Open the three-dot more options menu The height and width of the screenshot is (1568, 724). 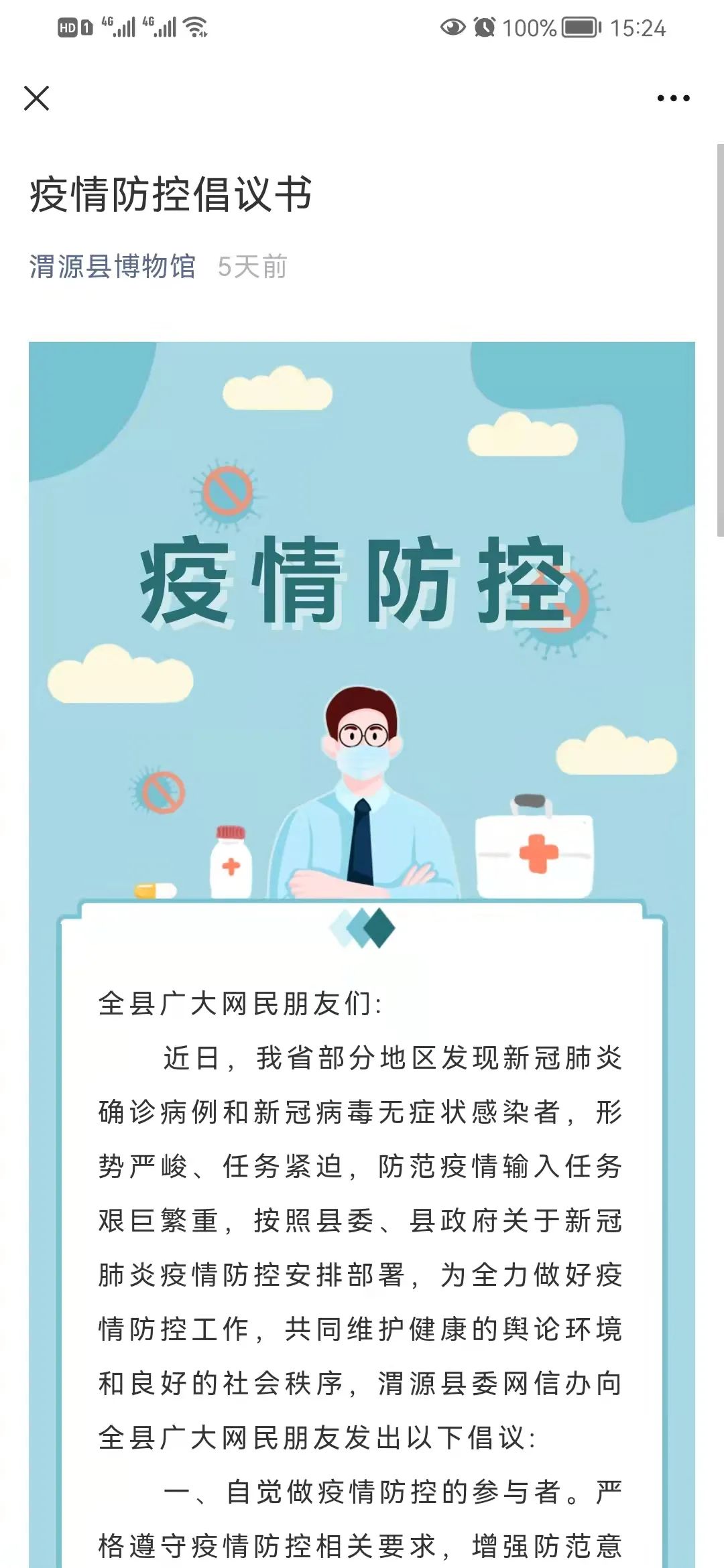(673, 99)
